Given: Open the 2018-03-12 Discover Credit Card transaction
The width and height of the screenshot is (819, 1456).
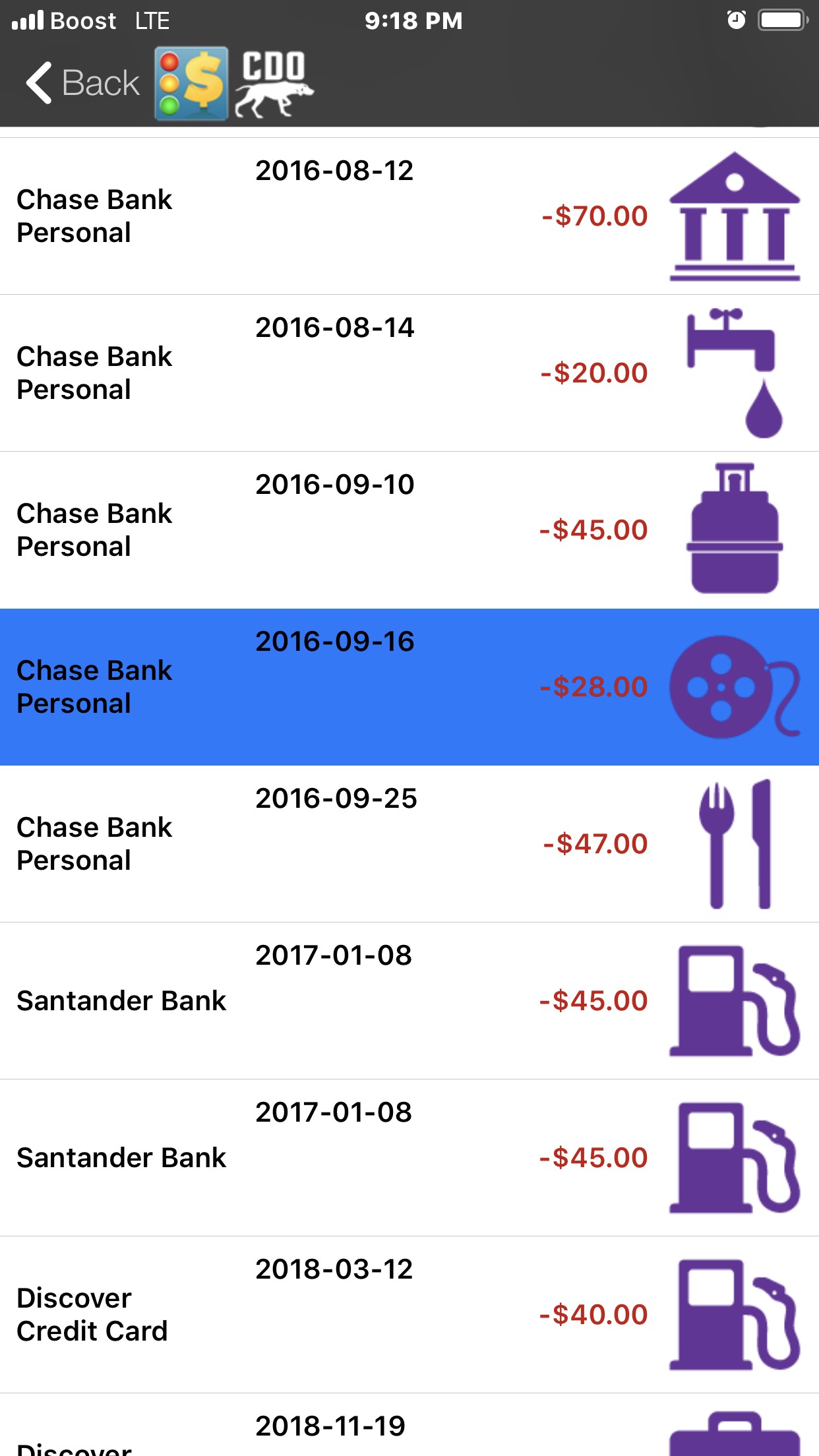Looking at the screenshot, I should [x=409, y=1315].
